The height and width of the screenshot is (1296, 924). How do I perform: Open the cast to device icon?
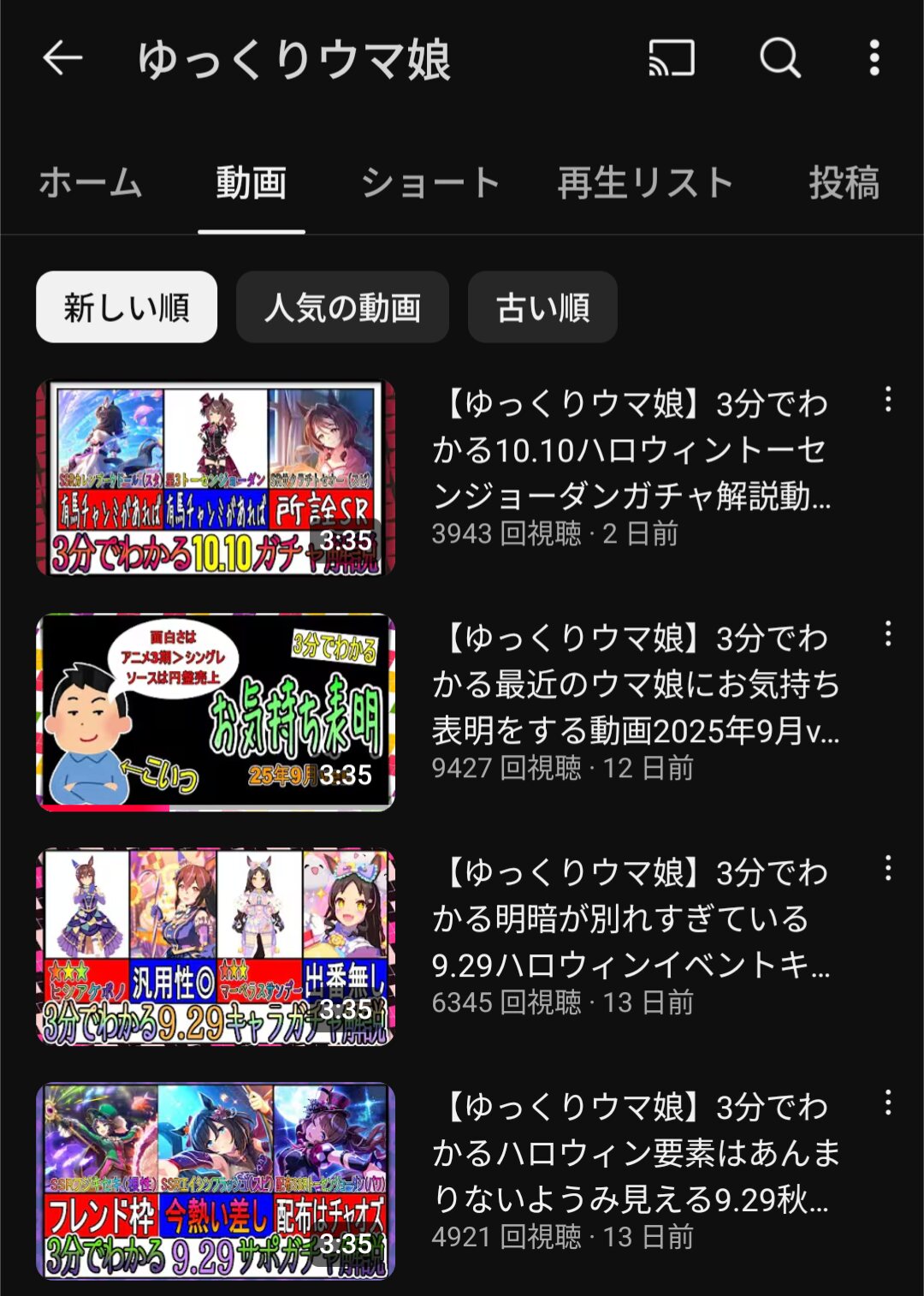672,59
